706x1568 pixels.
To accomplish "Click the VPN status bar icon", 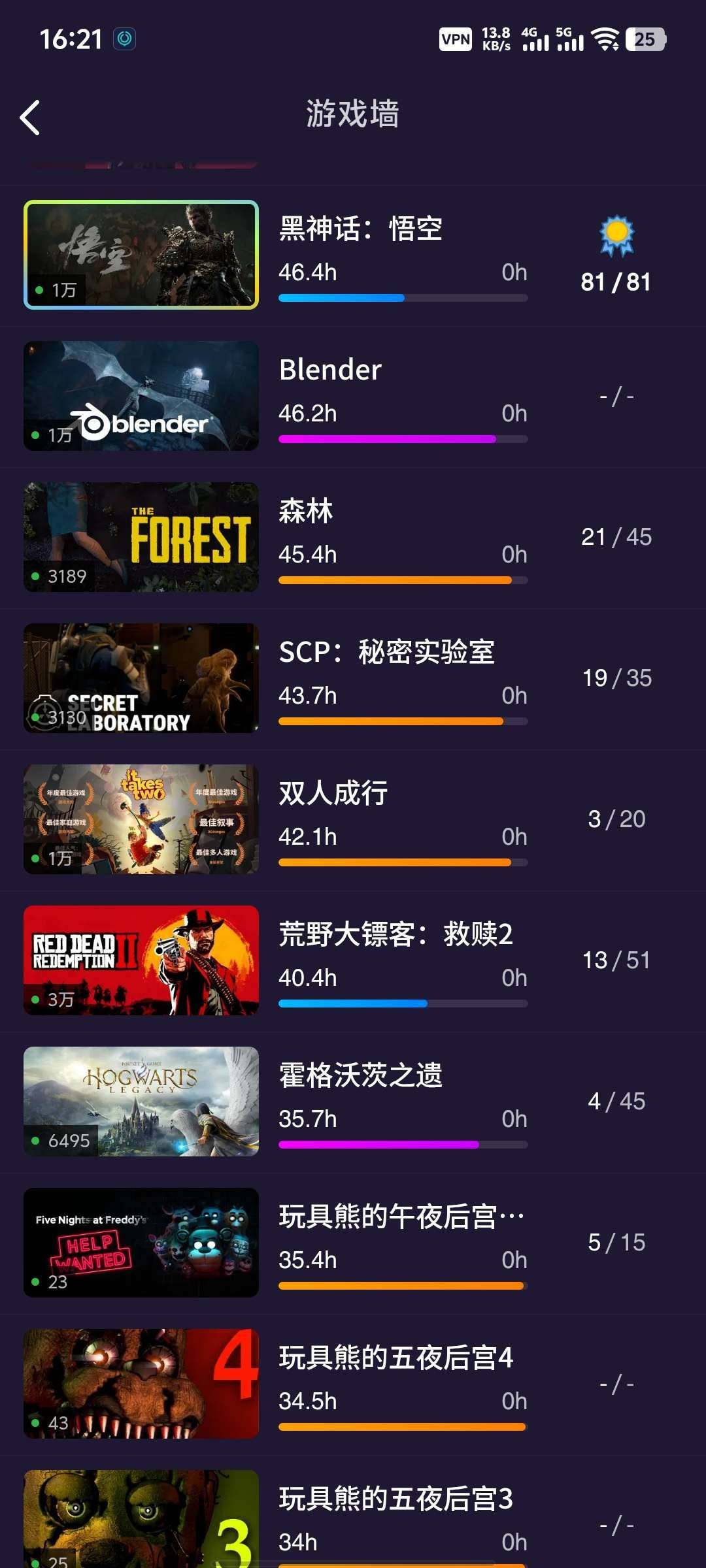I will (456, 39).
